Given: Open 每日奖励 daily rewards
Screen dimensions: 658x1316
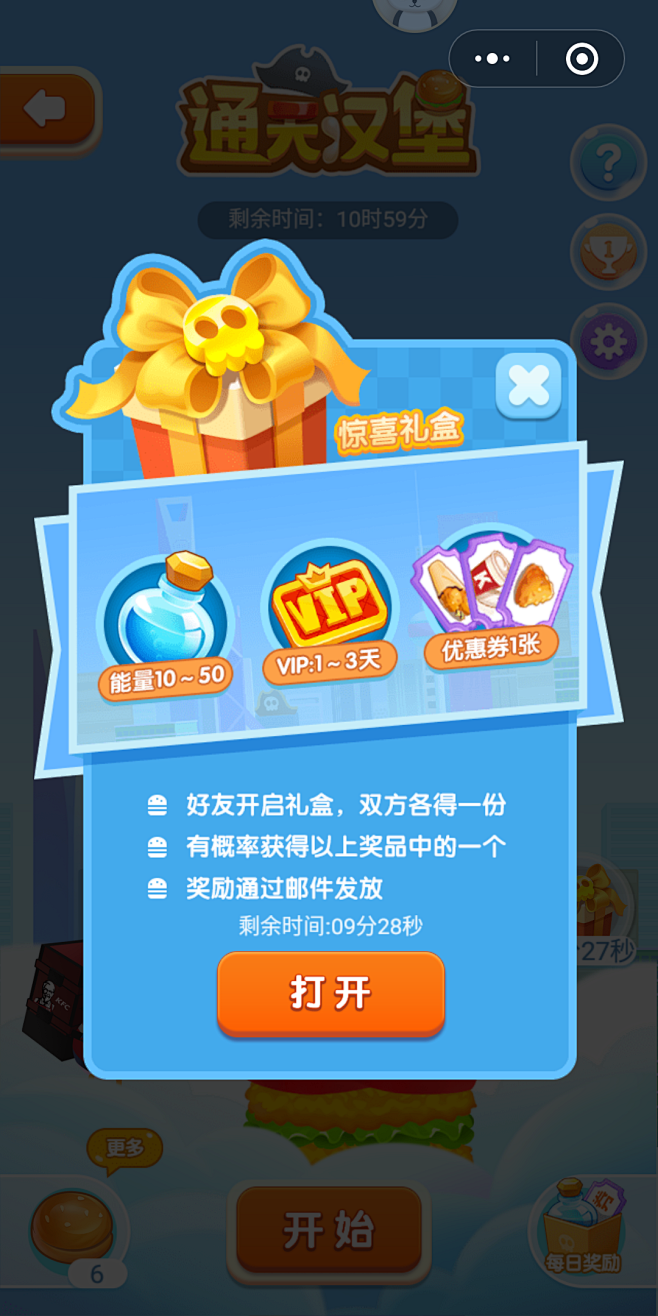Looking at the screenshot, I should (x=584, y=1230).
